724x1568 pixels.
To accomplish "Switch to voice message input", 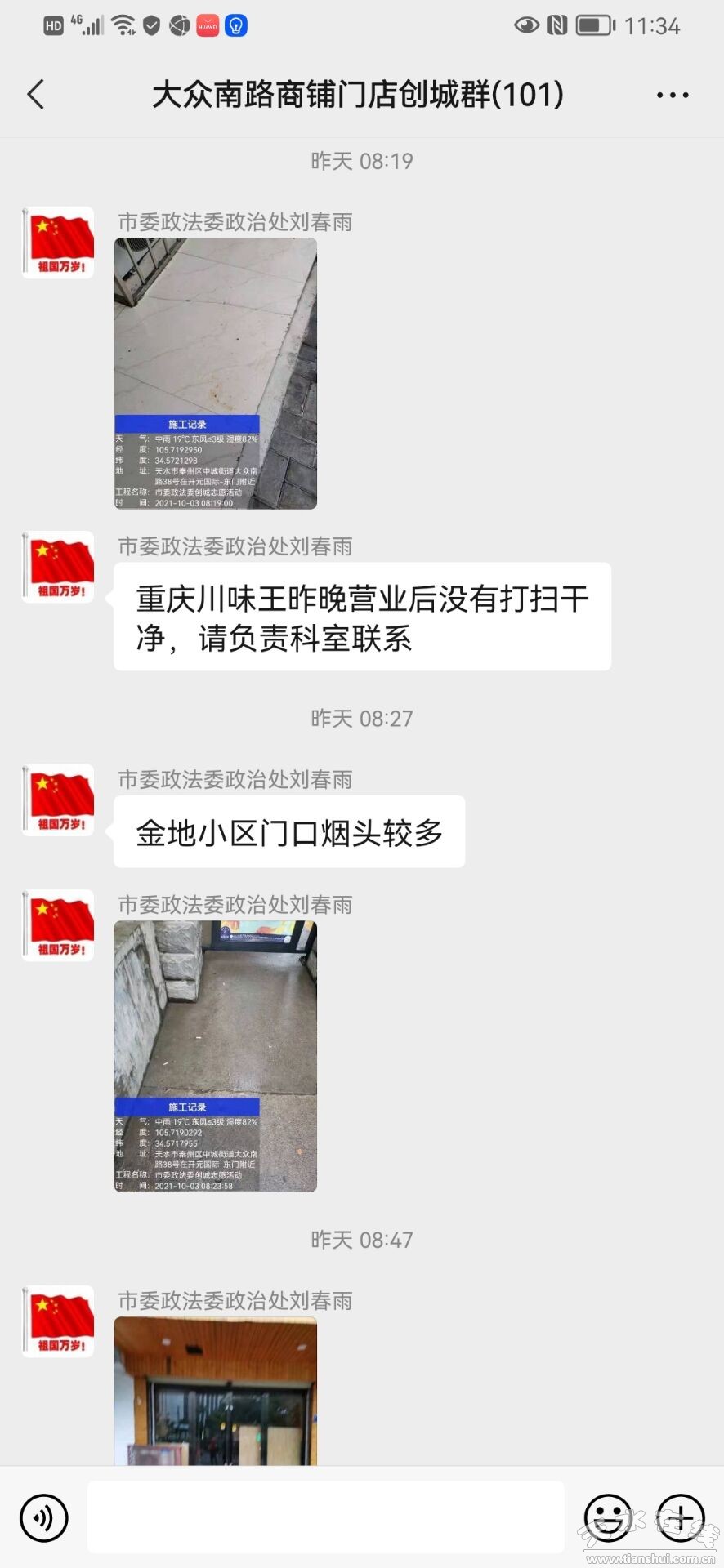I will (x=43, y=1518).
